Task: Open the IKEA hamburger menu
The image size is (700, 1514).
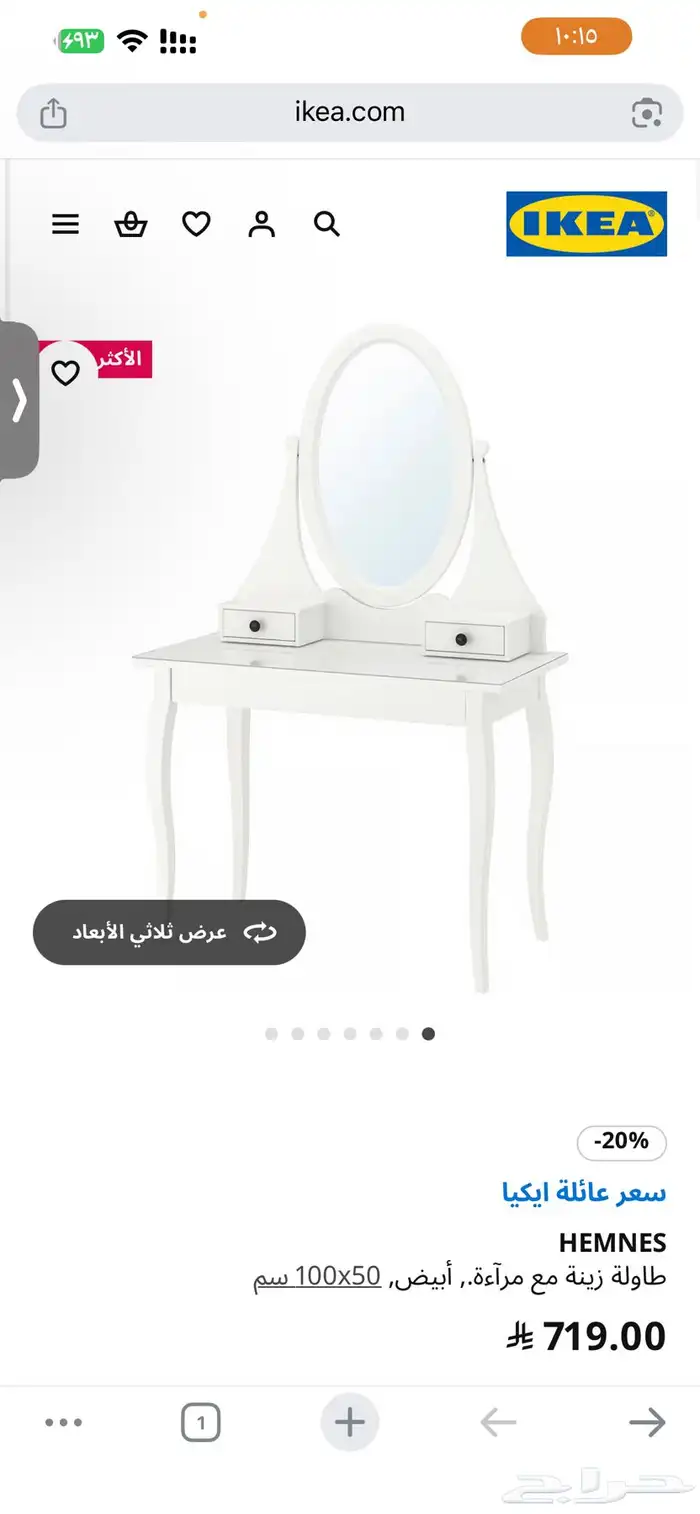Action: (x=65, y=224)
